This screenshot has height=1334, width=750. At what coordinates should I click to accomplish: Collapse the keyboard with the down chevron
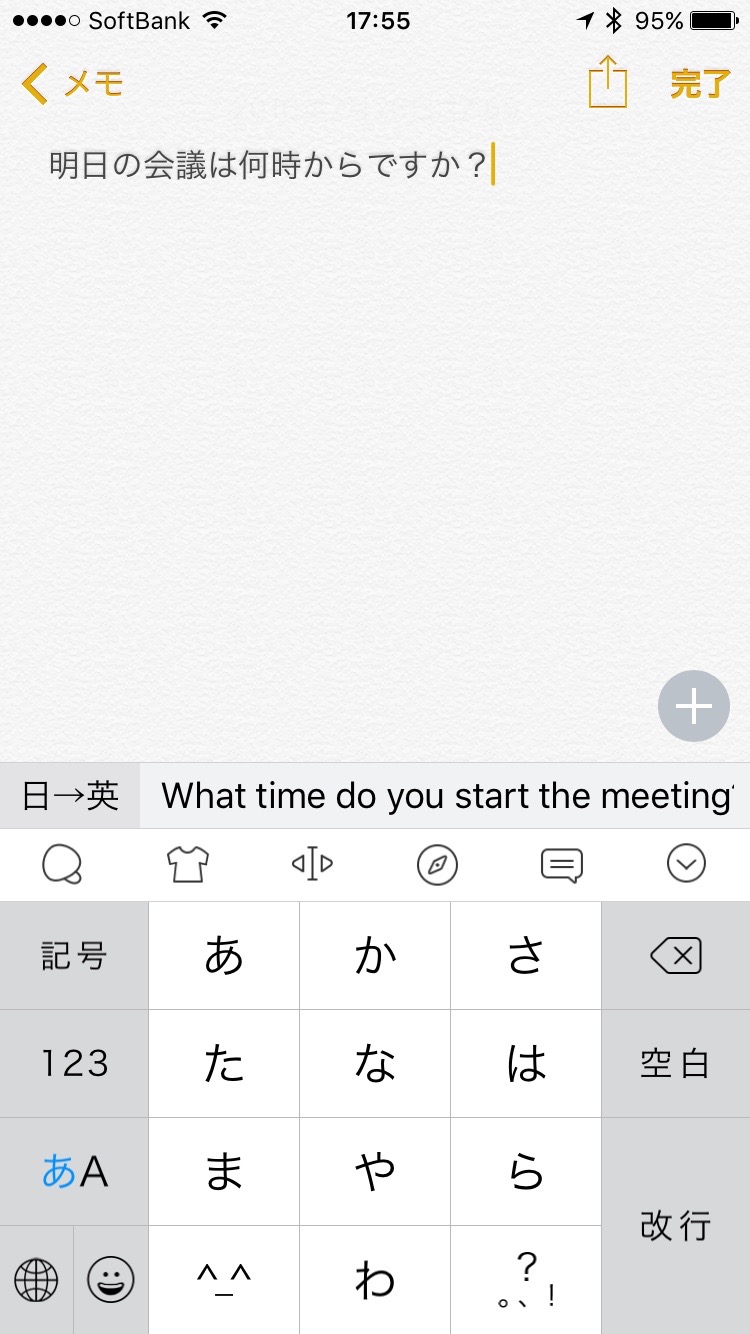coord(686,864)
